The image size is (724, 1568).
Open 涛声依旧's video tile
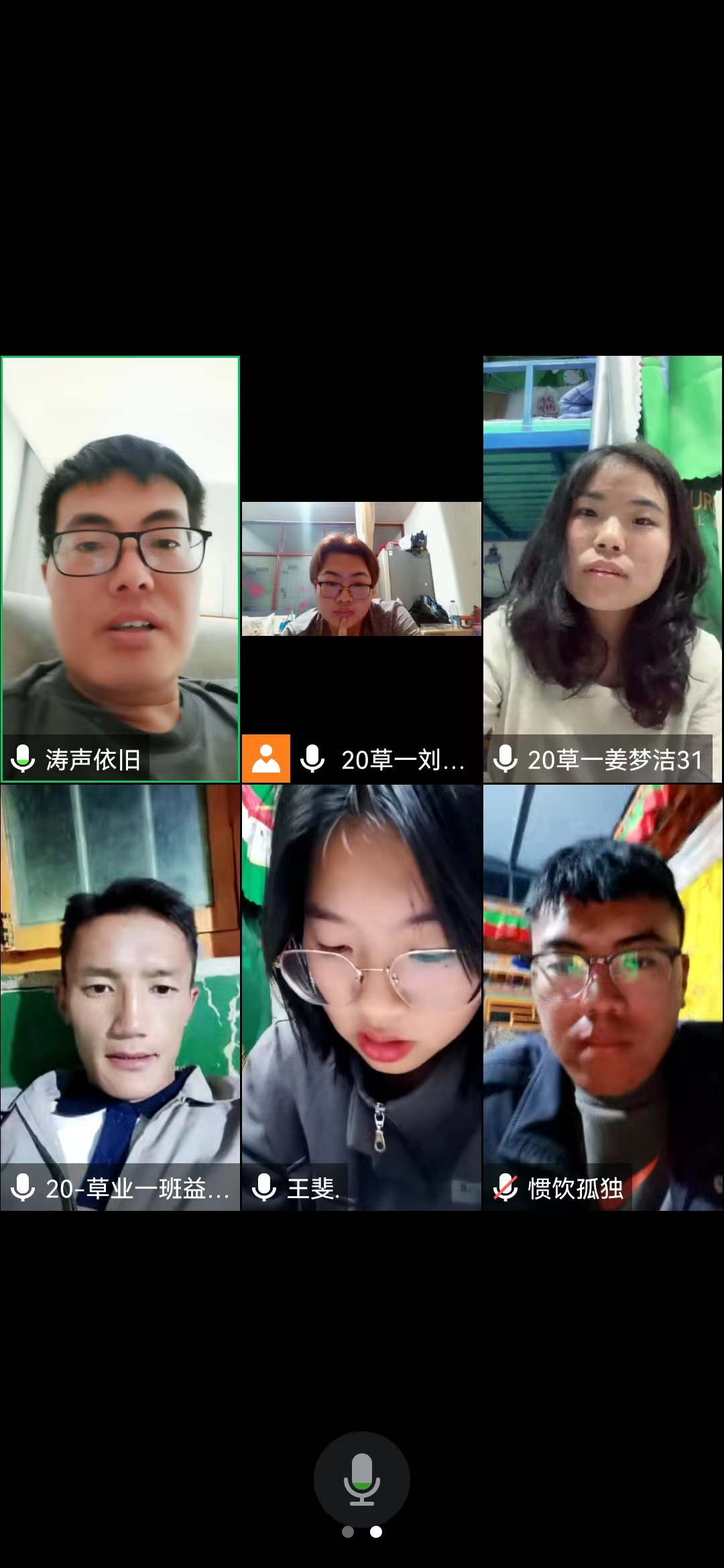121,570
